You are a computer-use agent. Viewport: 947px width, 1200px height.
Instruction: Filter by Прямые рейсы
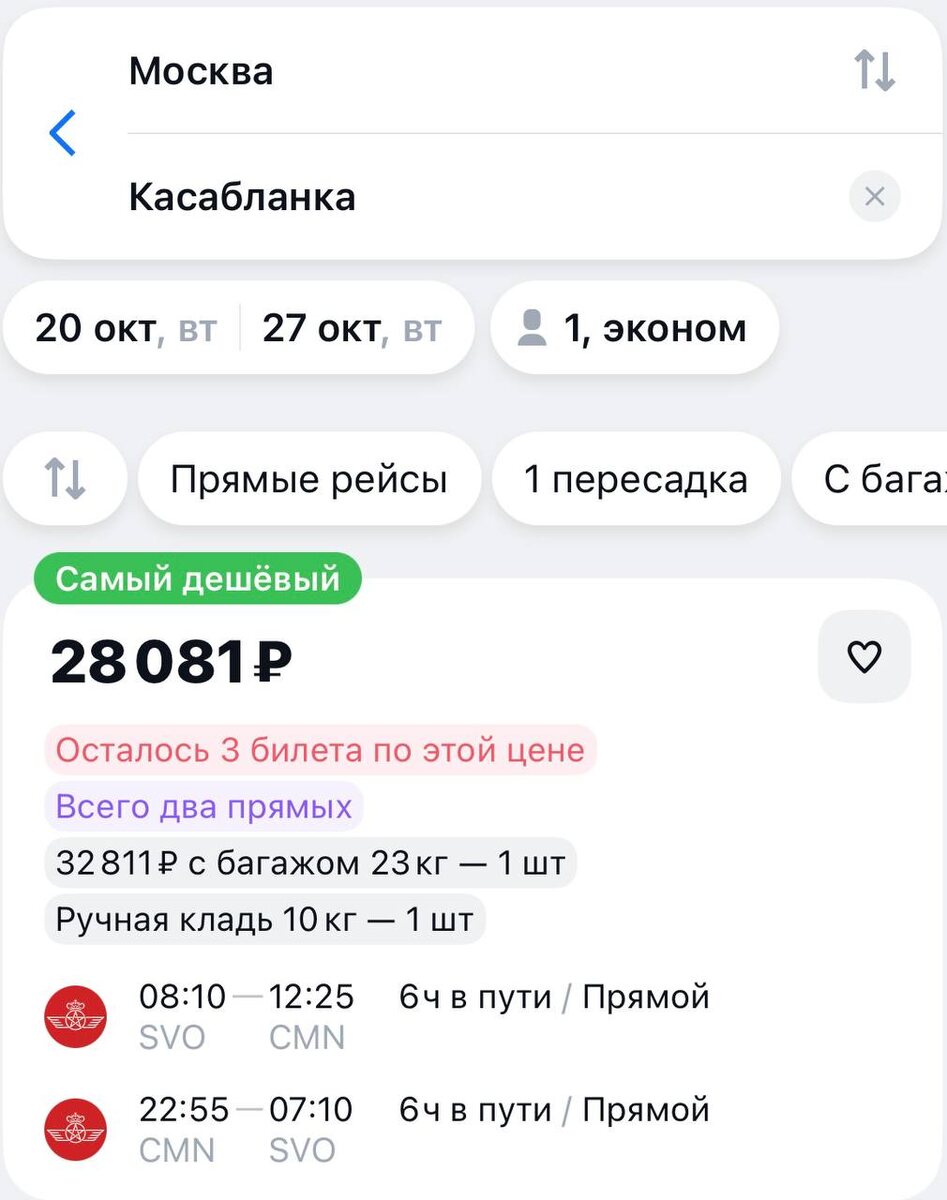click(x=308, y=480)
